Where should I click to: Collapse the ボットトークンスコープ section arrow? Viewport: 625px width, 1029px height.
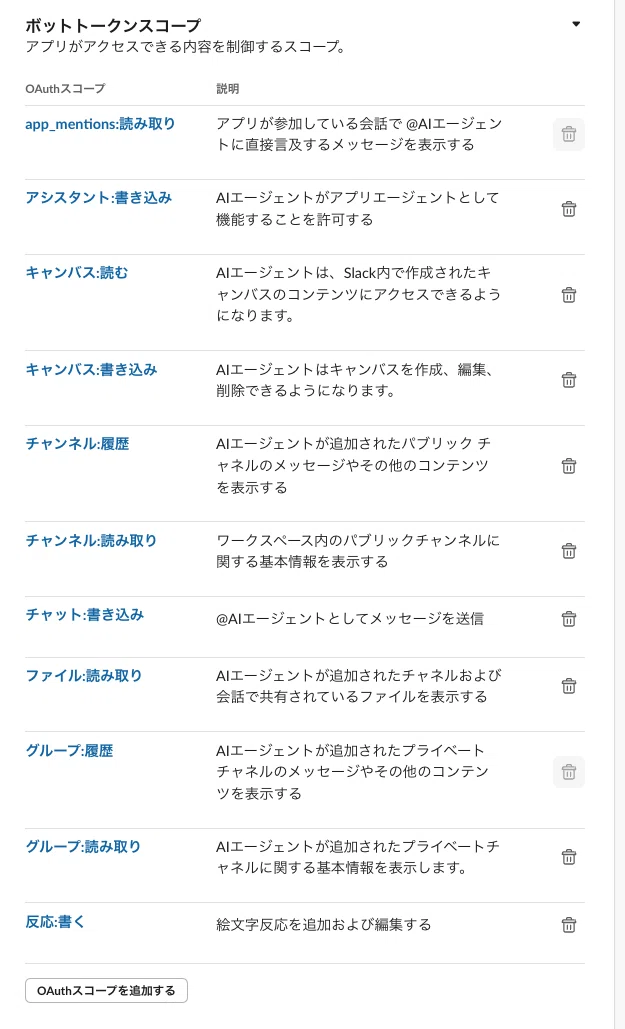pyautogui.click(x=576, y=24)
